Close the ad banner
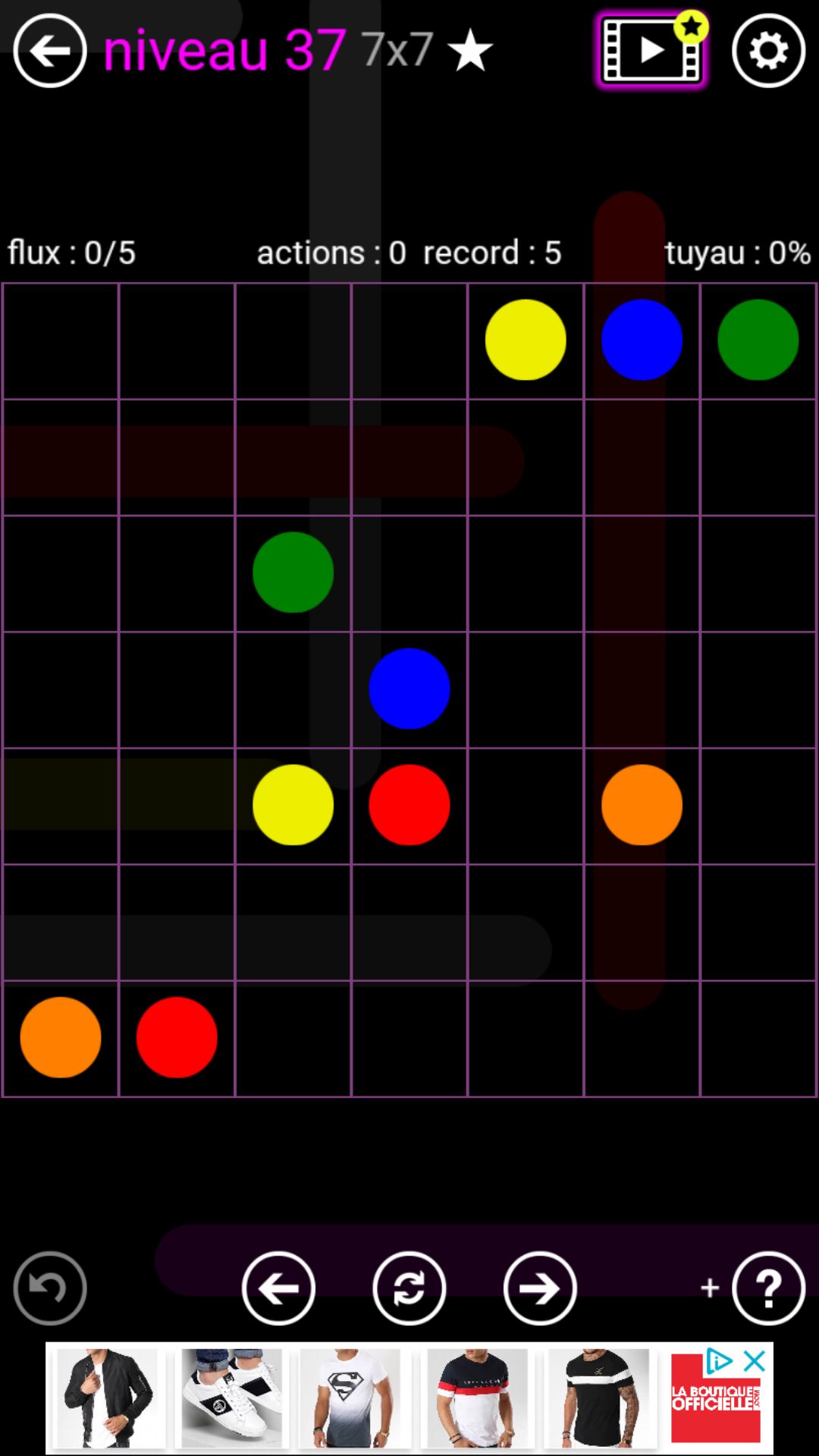 click(754, 1361)
